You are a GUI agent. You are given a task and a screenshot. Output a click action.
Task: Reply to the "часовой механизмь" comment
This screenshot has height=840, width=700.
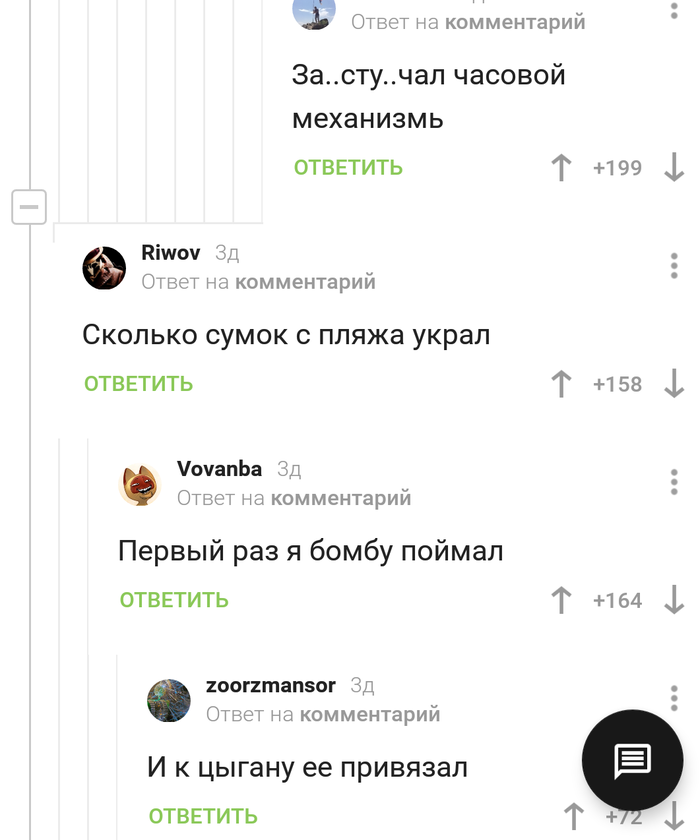(x=348, y=168)
